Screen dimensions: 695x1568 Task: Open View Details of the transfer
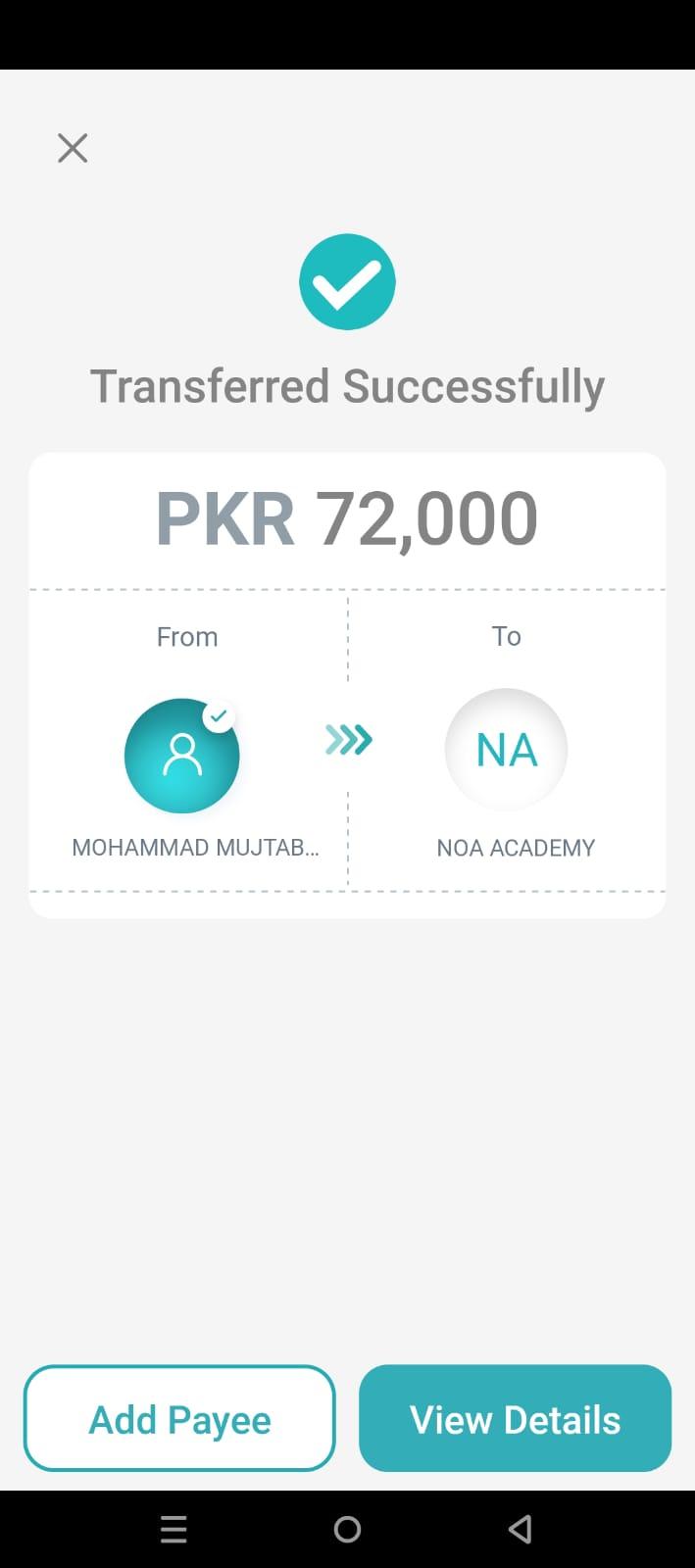coord(515,1418)
